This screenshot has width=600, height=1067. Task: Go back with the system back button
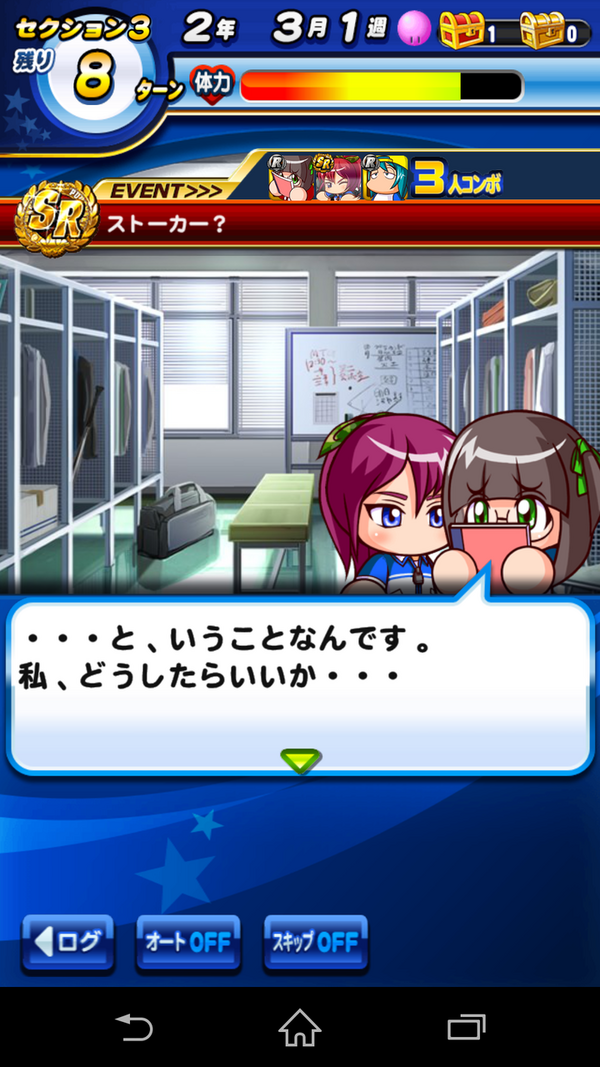133,1027
